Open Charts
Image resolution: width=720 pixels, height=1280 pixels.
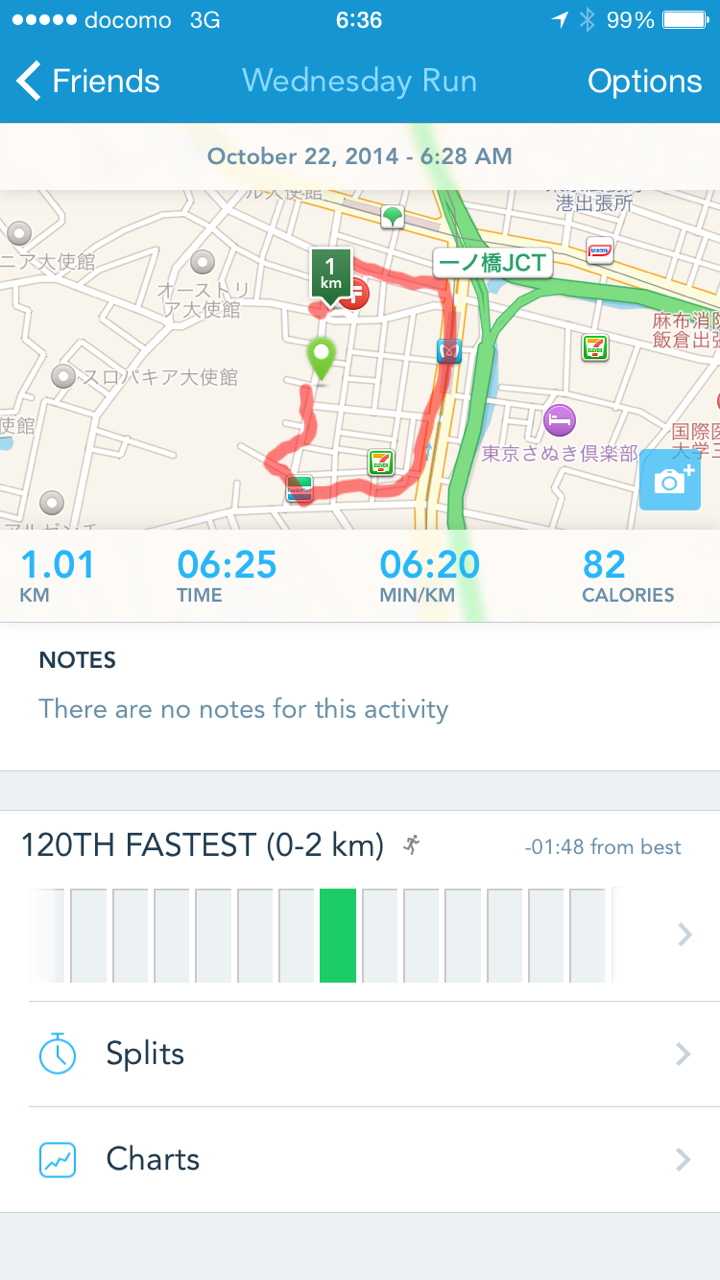point(360,1159)
